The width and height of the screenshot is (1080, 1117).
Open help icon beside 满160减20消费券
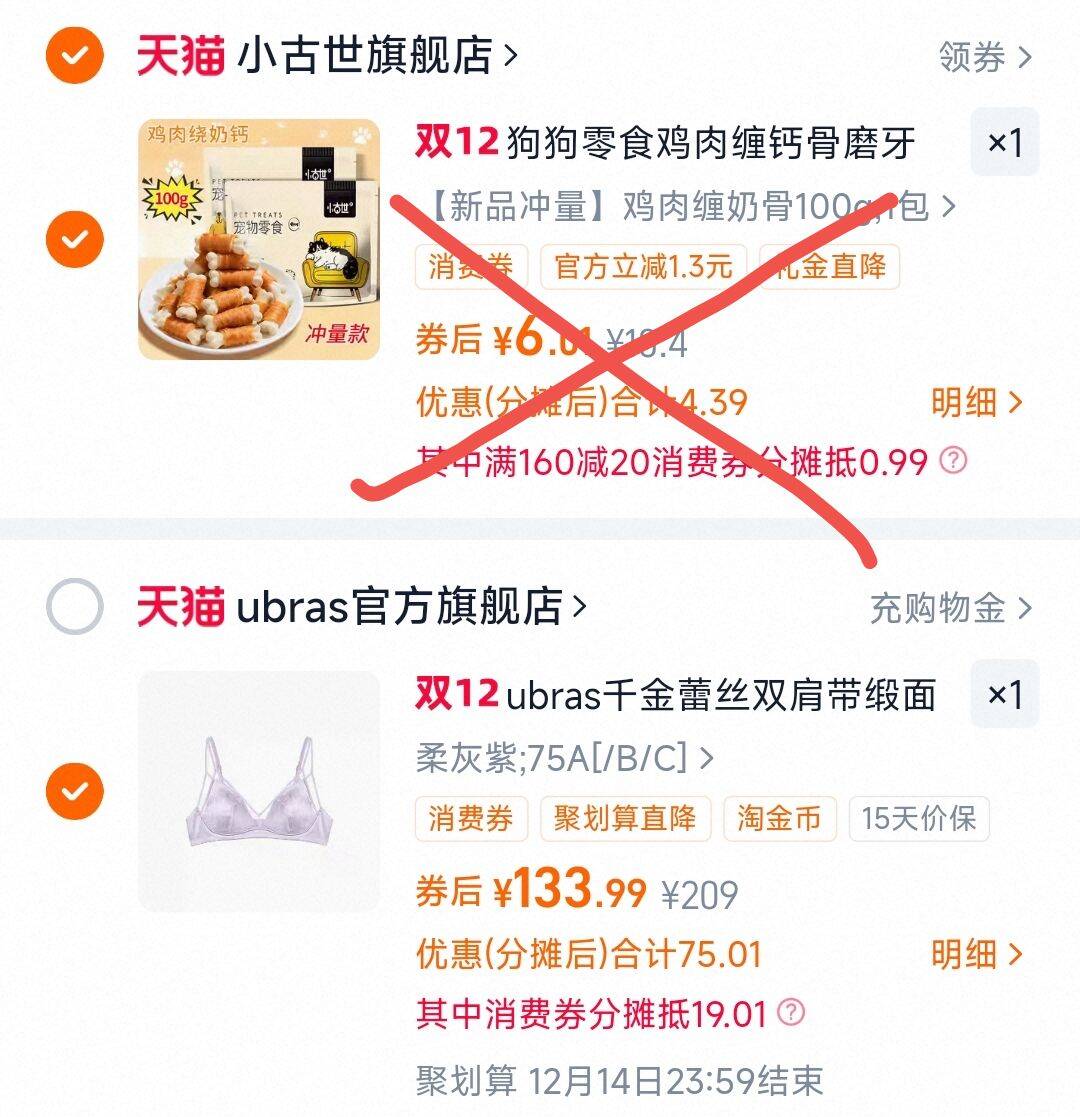(x=953, y=461)
